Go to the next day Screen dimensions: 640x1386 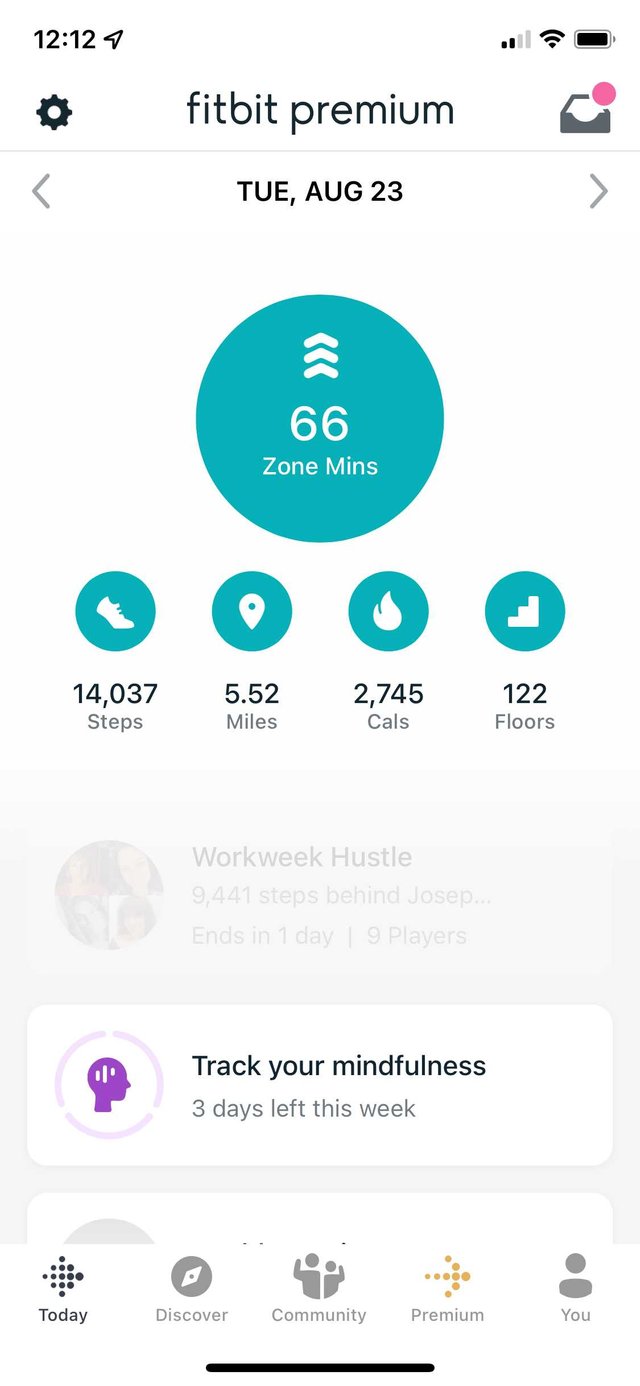point(598,191)
